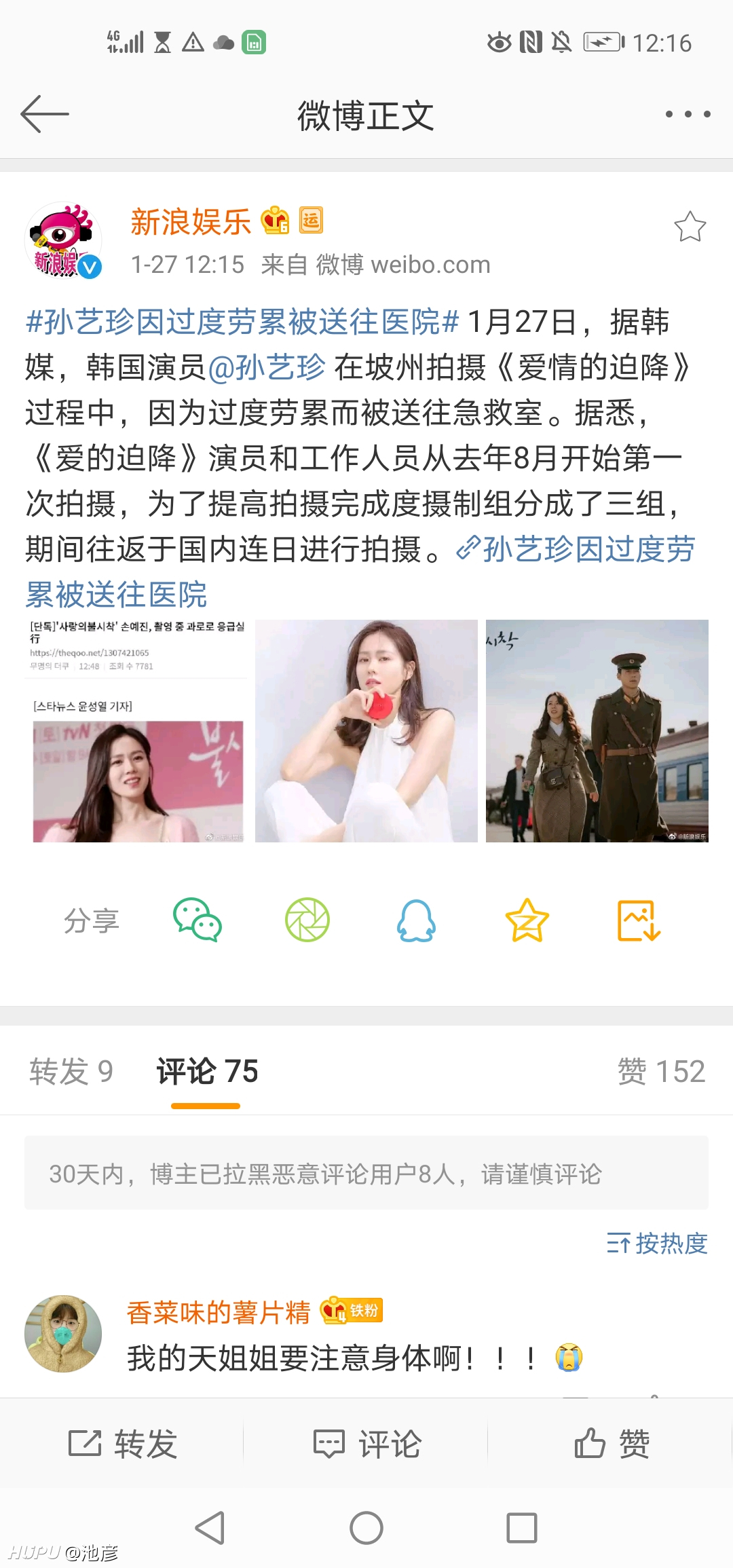Change comment sorting with 按热度

click(x=657, y=1243)
